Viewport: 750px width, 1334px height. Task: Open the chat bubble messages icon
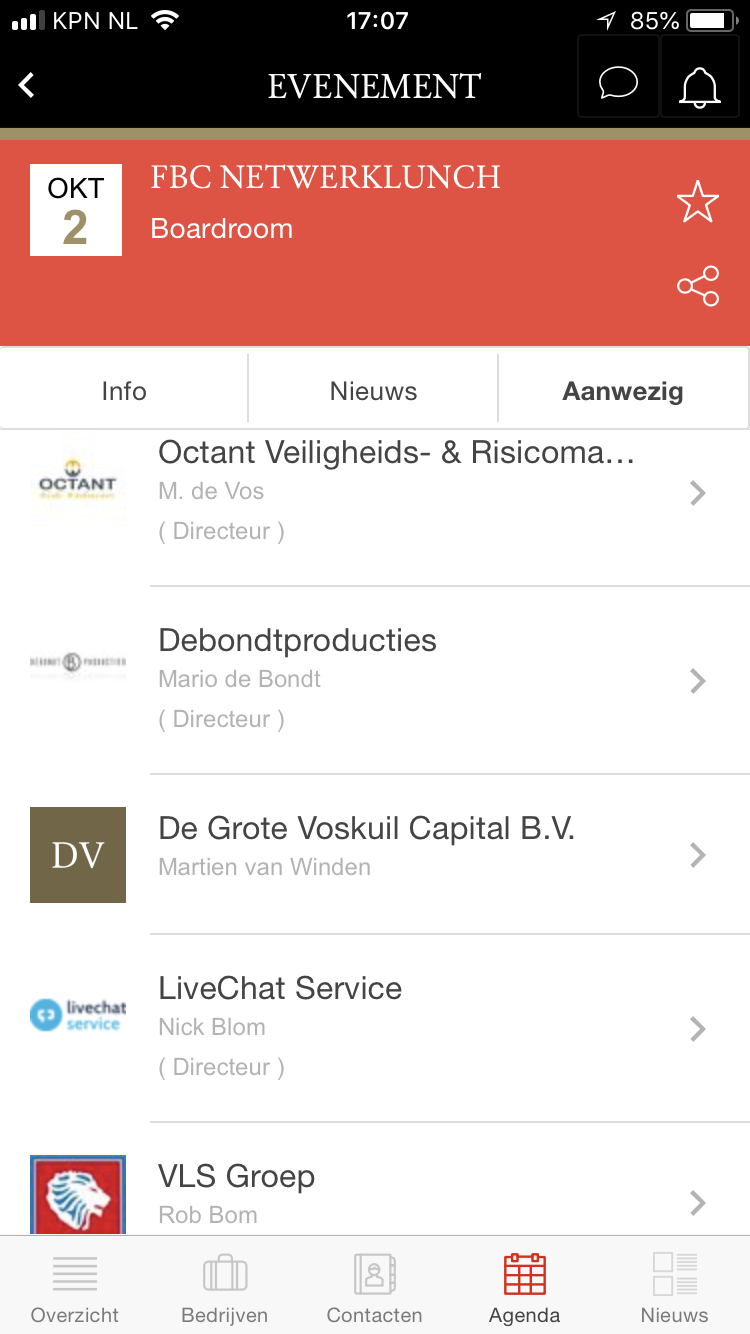[x=618, y=85]
